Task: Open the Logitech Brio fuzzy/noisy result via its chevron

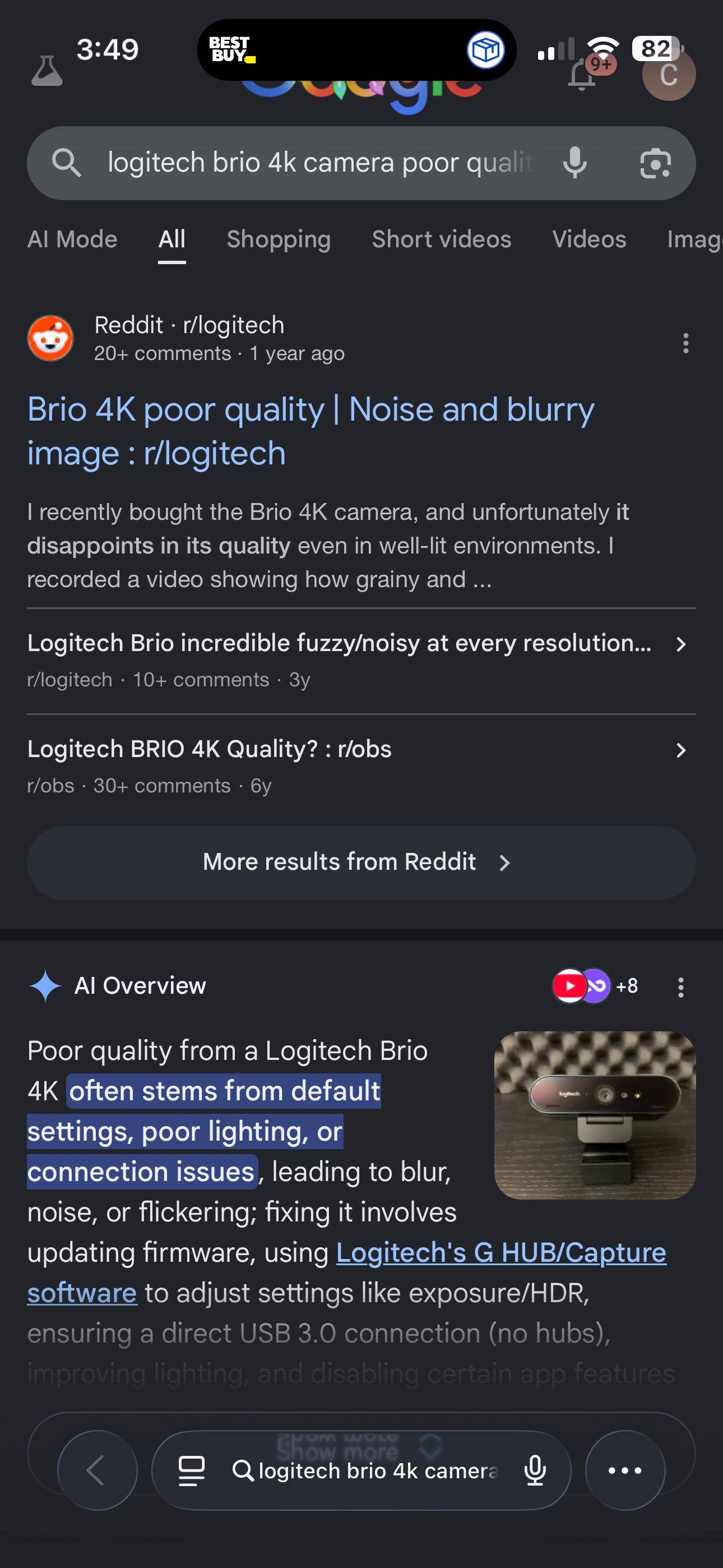Action: click(x=680, y=644)
